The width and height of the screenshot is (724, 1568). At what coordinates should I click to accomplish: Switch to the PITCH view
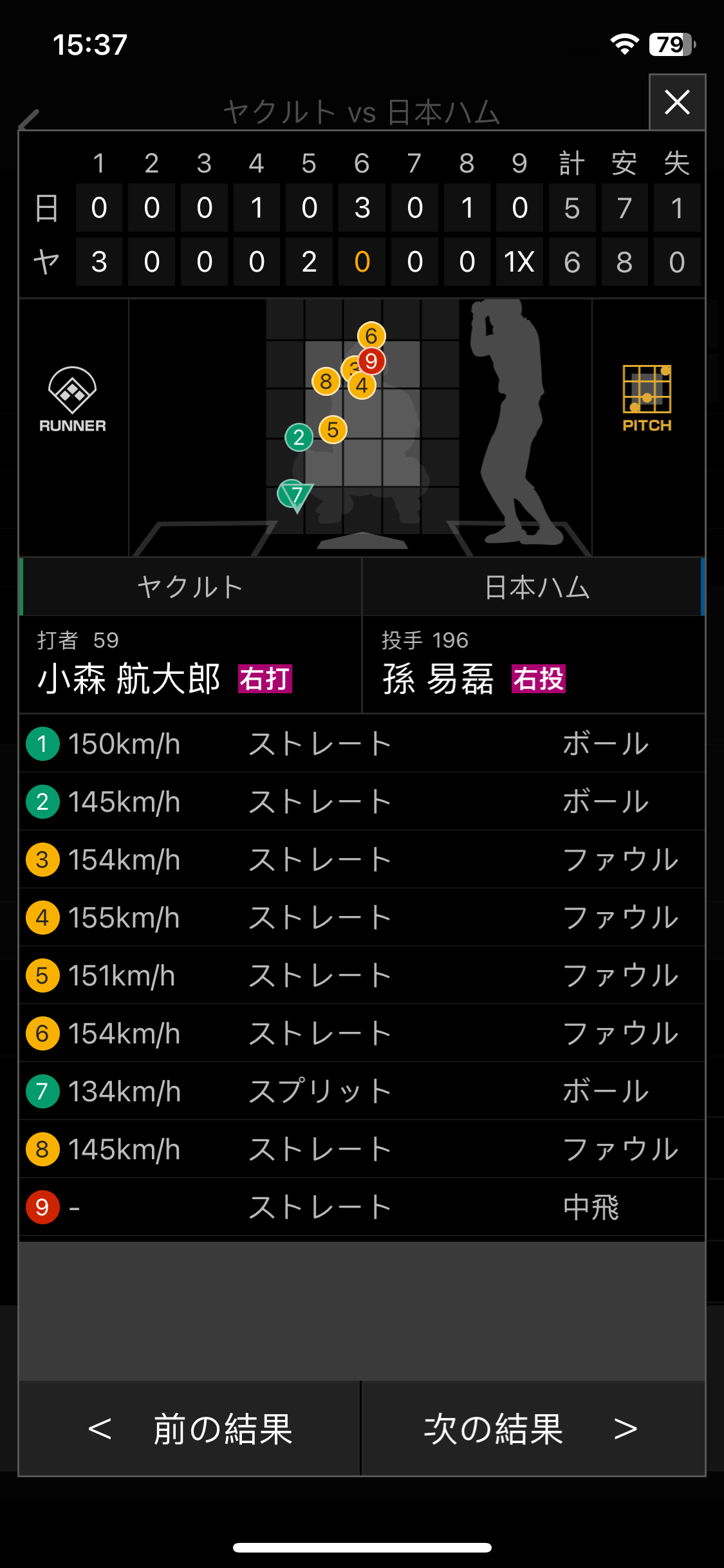click(x=647, y=398)
